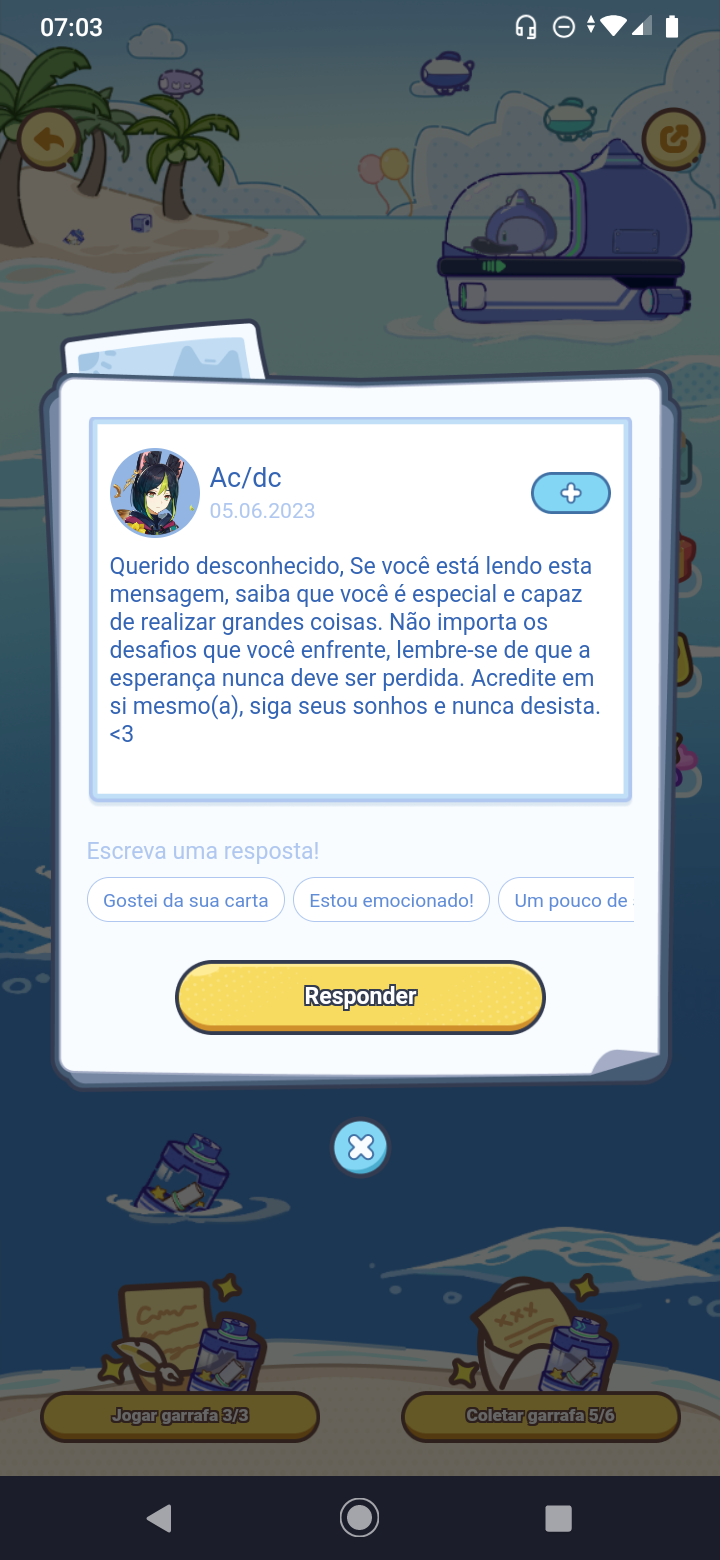720x1560 pixels.
Task: Go back with the system back button
Action: point(159,1518)
